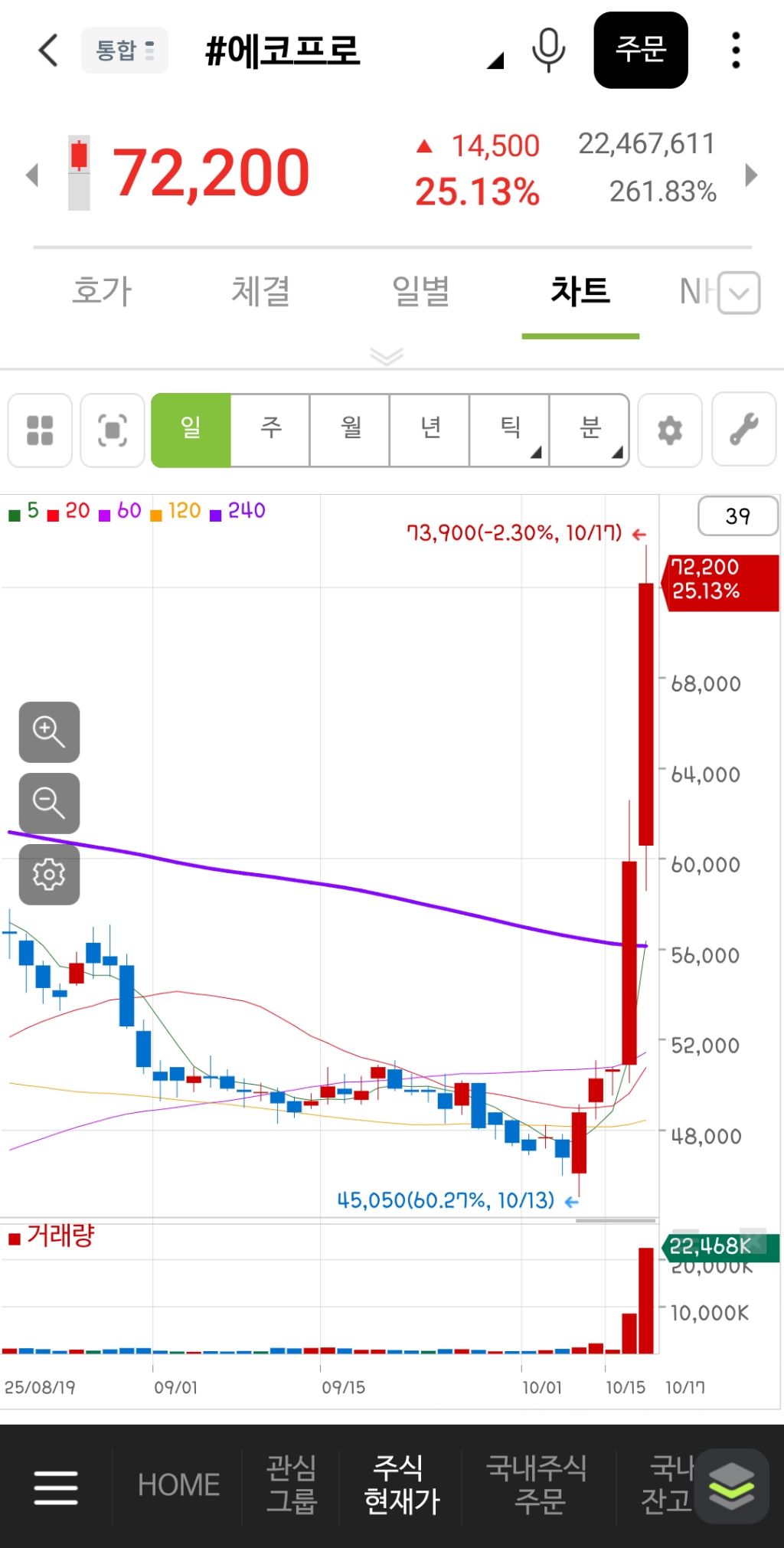Open the hamburger menu
784x1548 pixels.
[x=56, y=1487]
